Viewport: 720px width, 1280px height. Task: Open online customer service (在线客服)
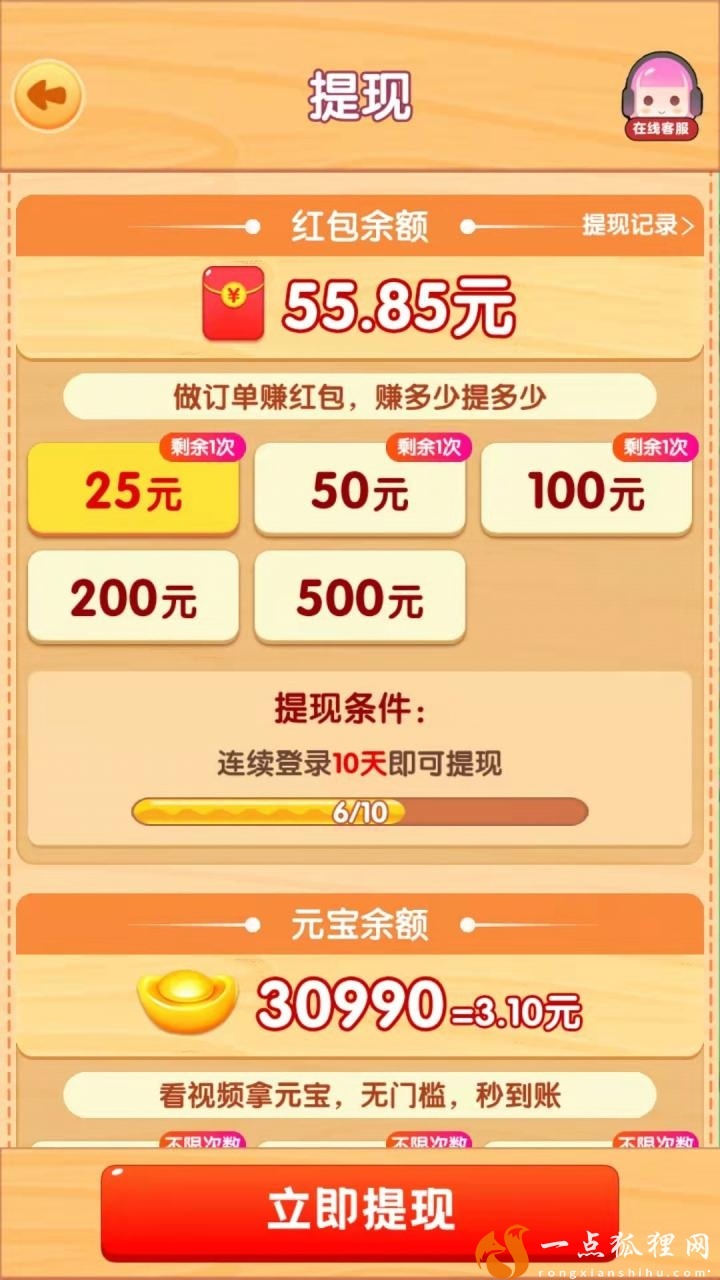pos(661,98)
